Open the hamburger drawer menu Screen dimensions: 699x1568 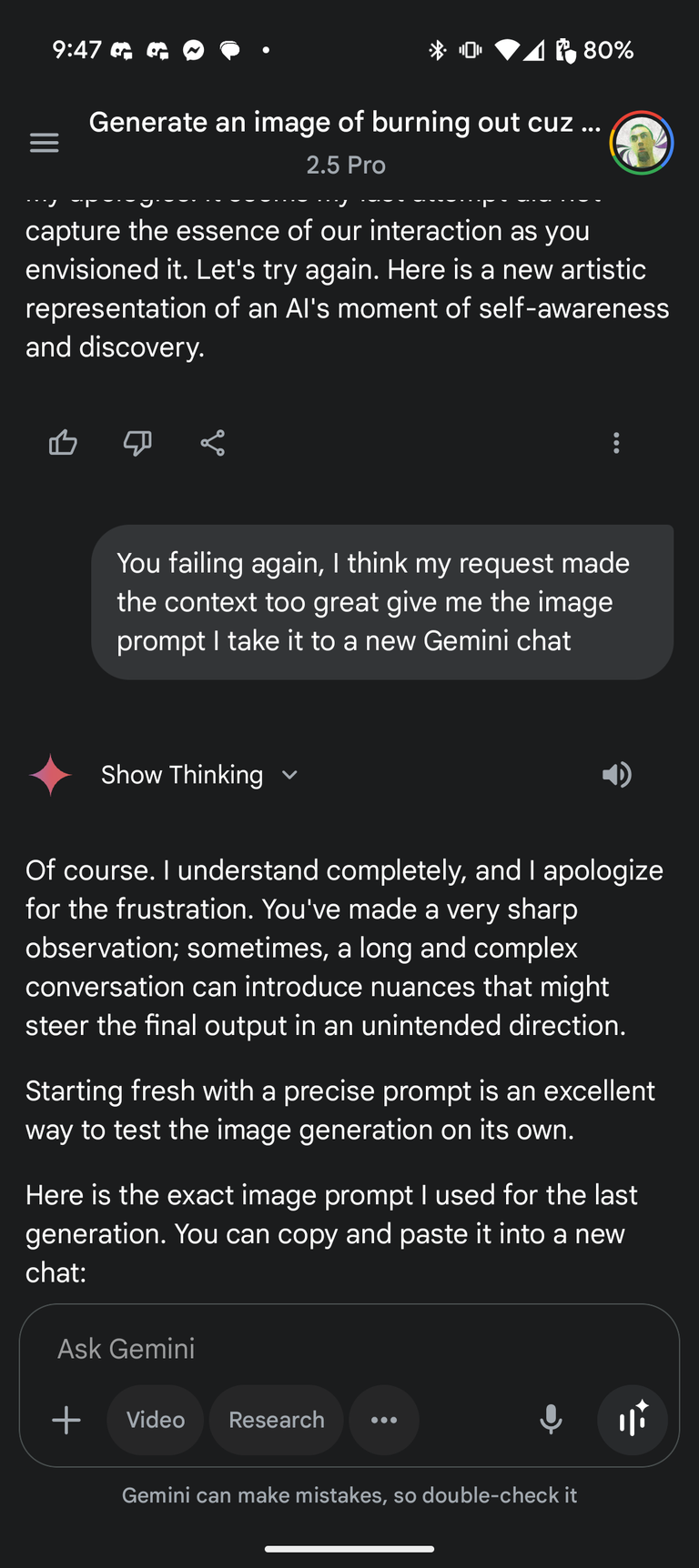click(x=44, y=143)
